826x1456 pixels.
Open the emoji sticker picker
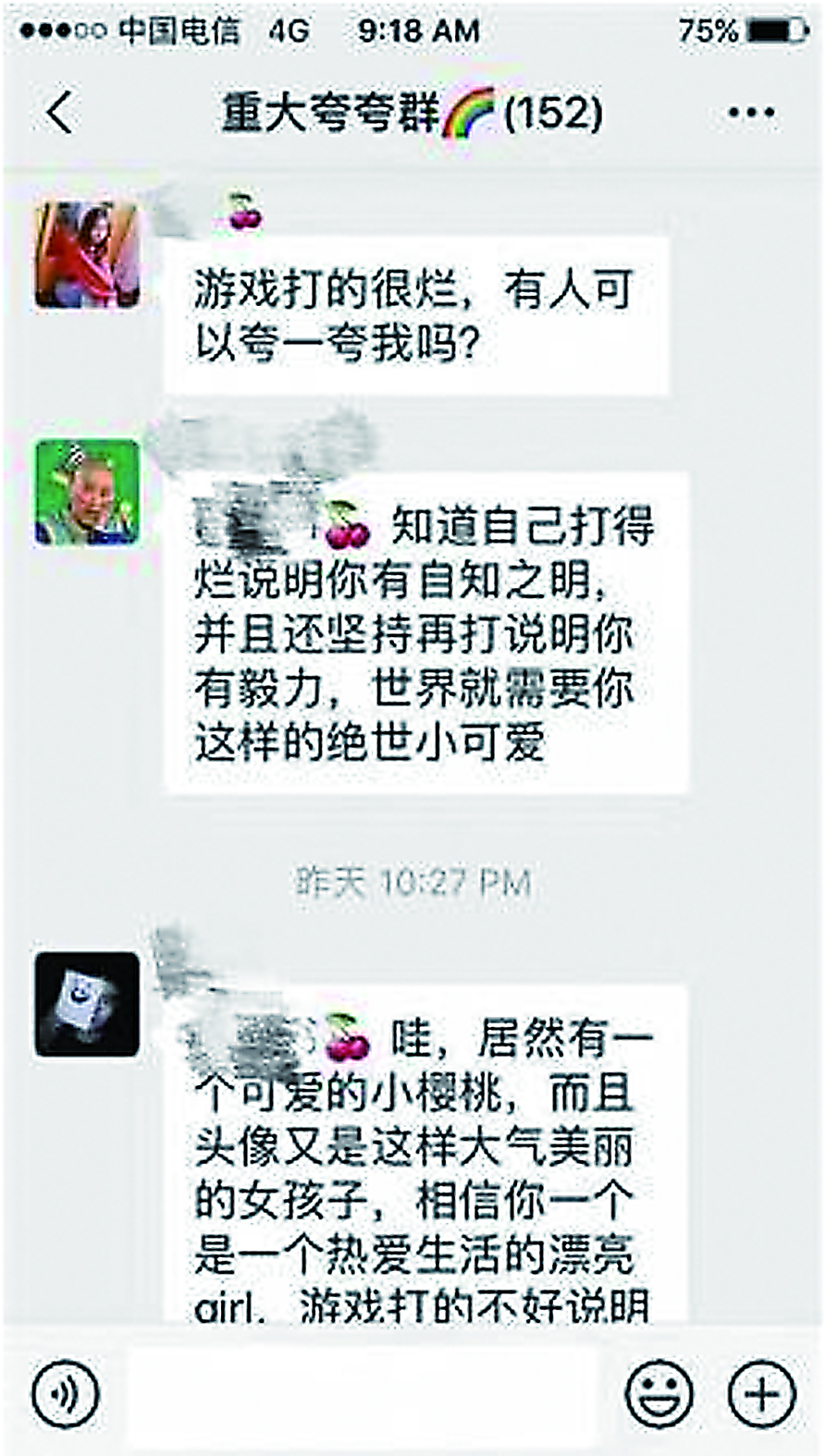[659, 1392]
